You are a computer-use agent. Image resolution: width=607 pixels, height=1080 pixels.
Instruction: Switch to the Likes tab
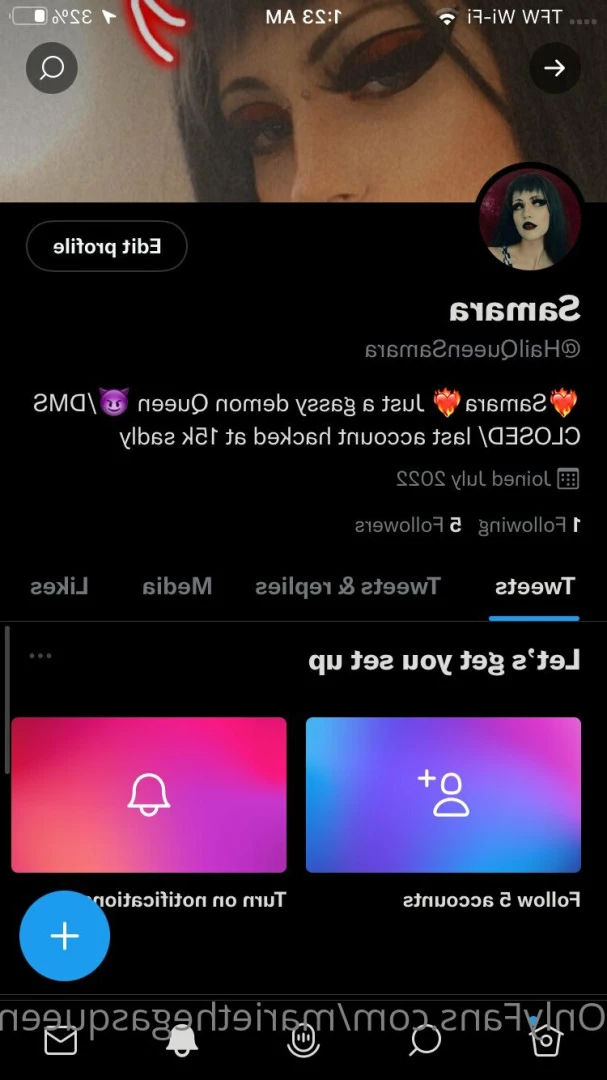tap(59, 587)
